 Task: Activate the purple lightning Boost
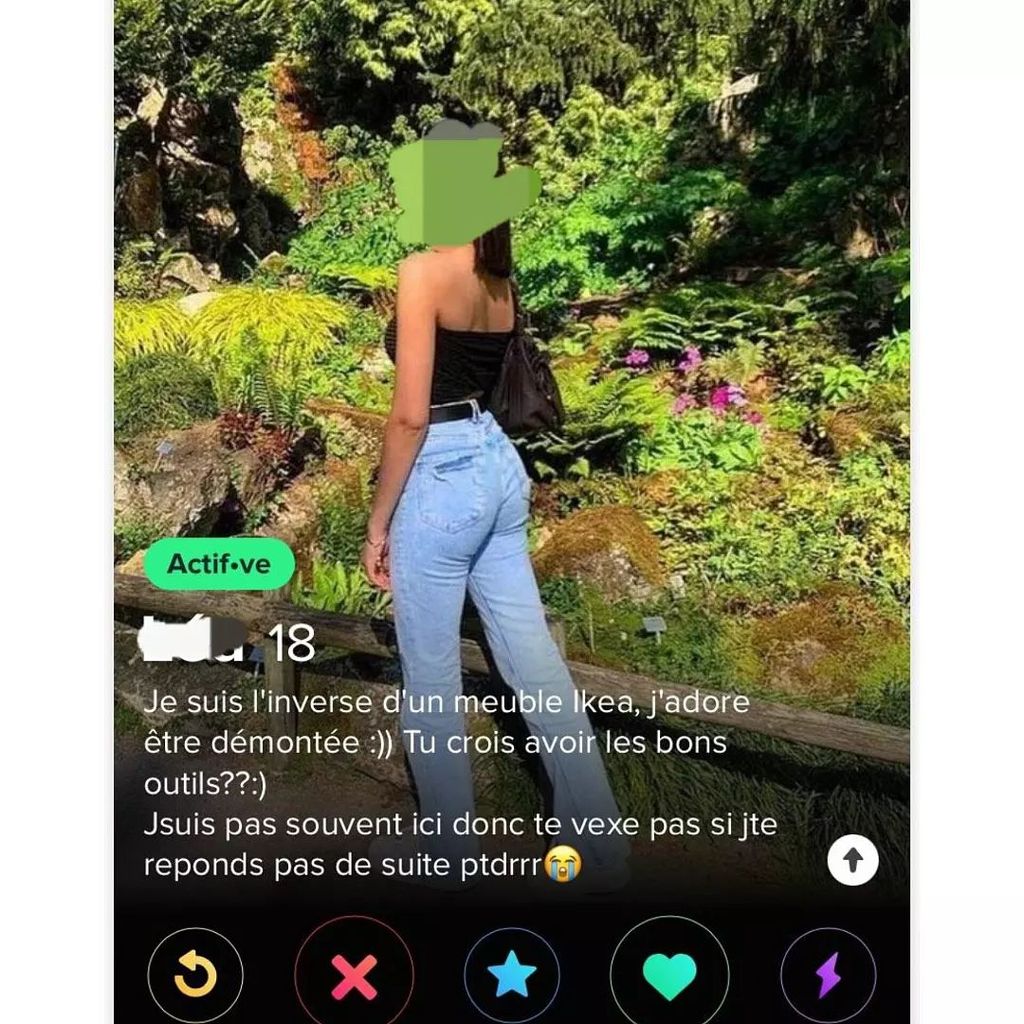click(828, 975)
